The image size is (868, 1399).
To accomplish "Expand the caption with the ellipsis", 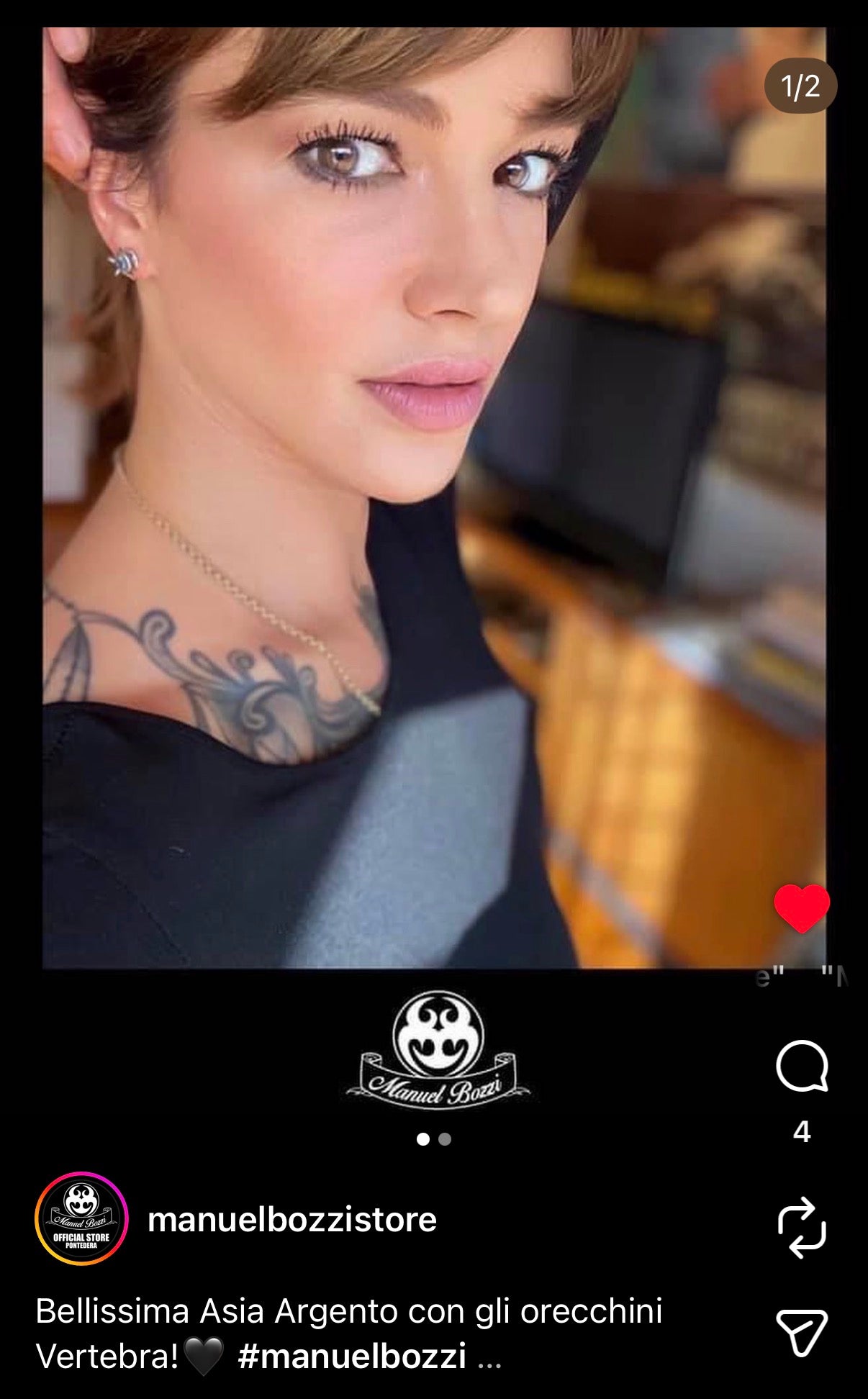I will (x=489, y=1359).
